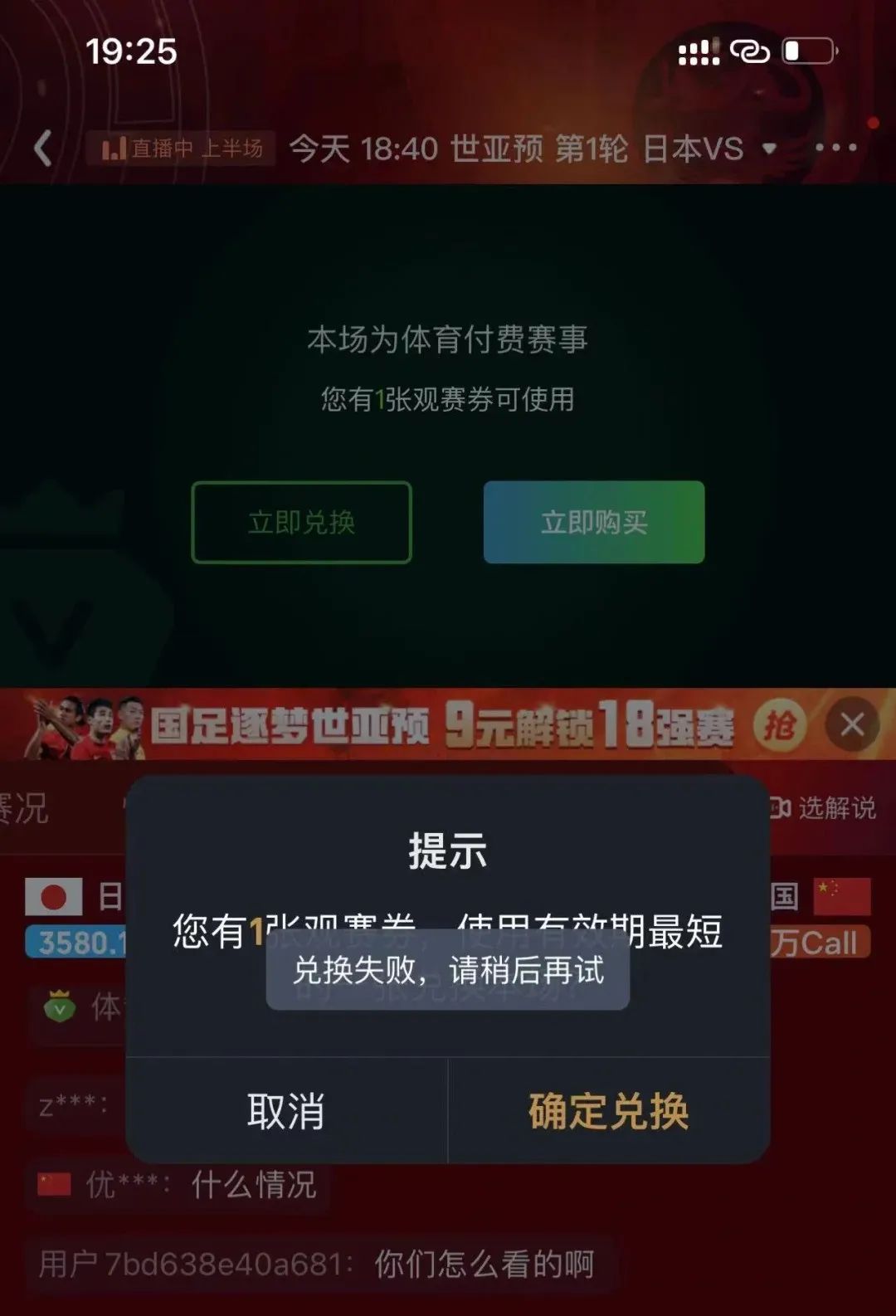Close the 国足逐梦世亚预 promo banner
Viewport: 896px width, 1316px height.
tap(852, 725)
